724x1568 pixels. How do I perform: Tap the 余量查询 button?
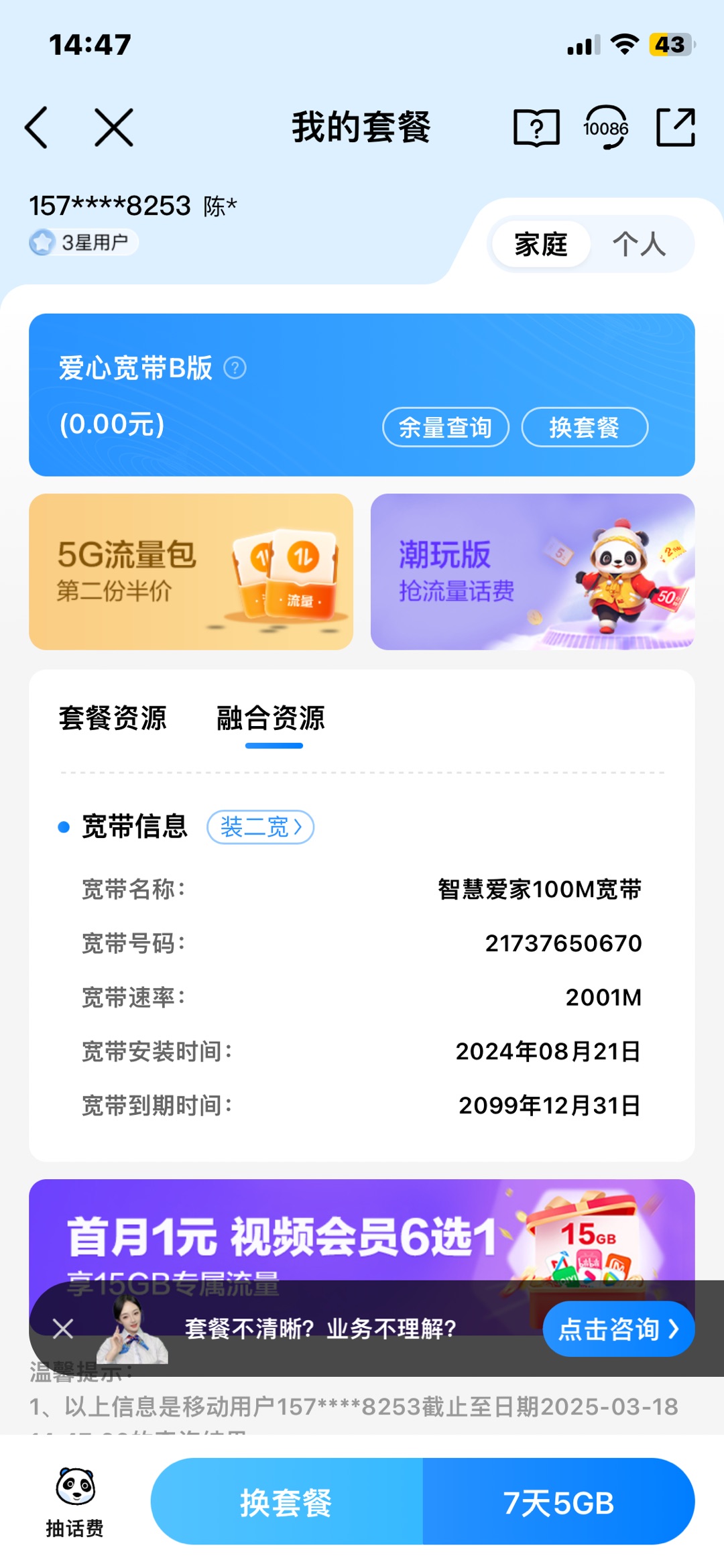point(446,427)
